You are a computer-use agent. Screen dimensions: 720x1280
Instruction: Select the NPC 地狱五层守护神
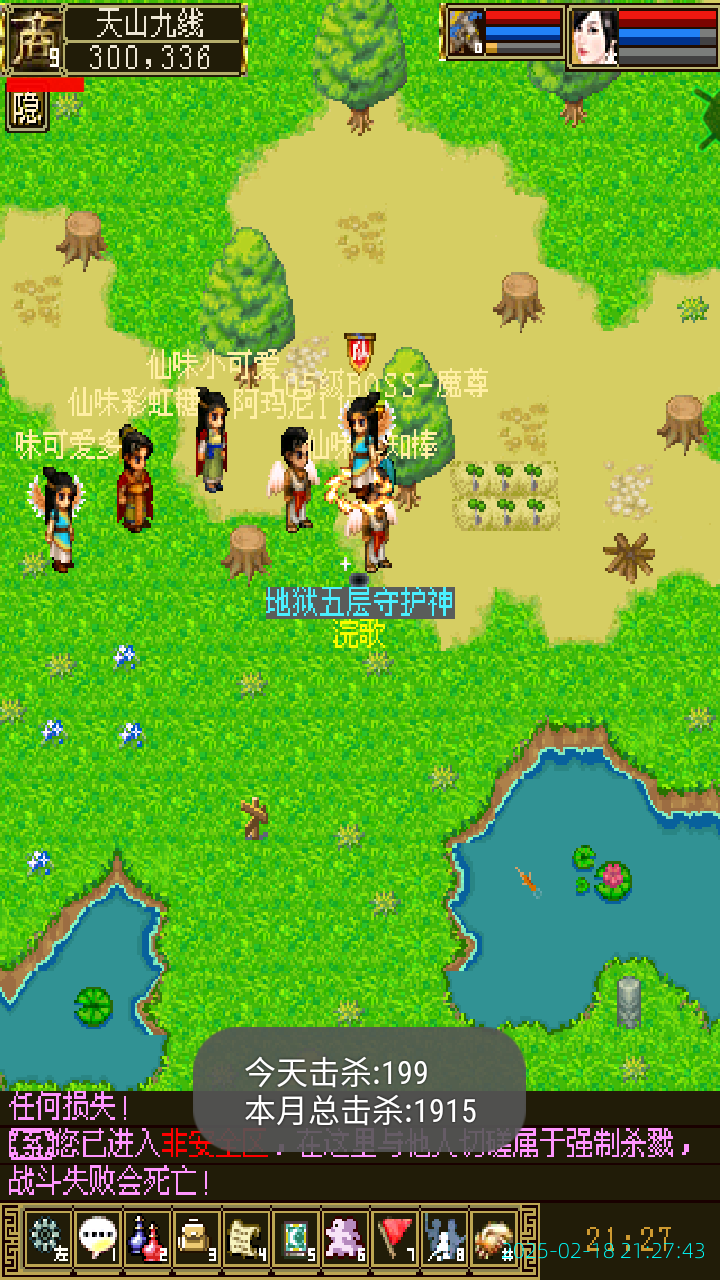358,600
